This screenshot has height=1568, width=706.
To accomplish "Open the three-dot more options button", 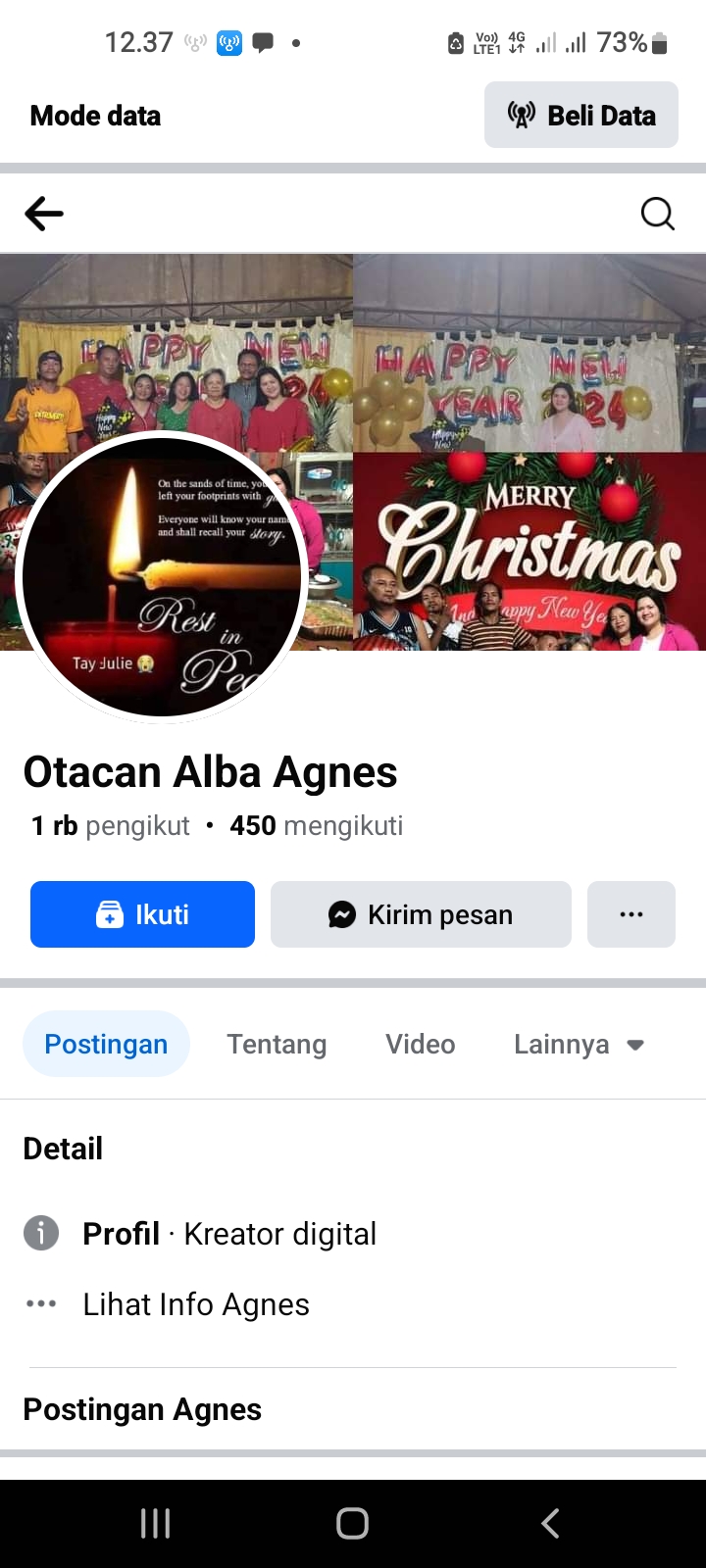I will [x=631, y=914].
